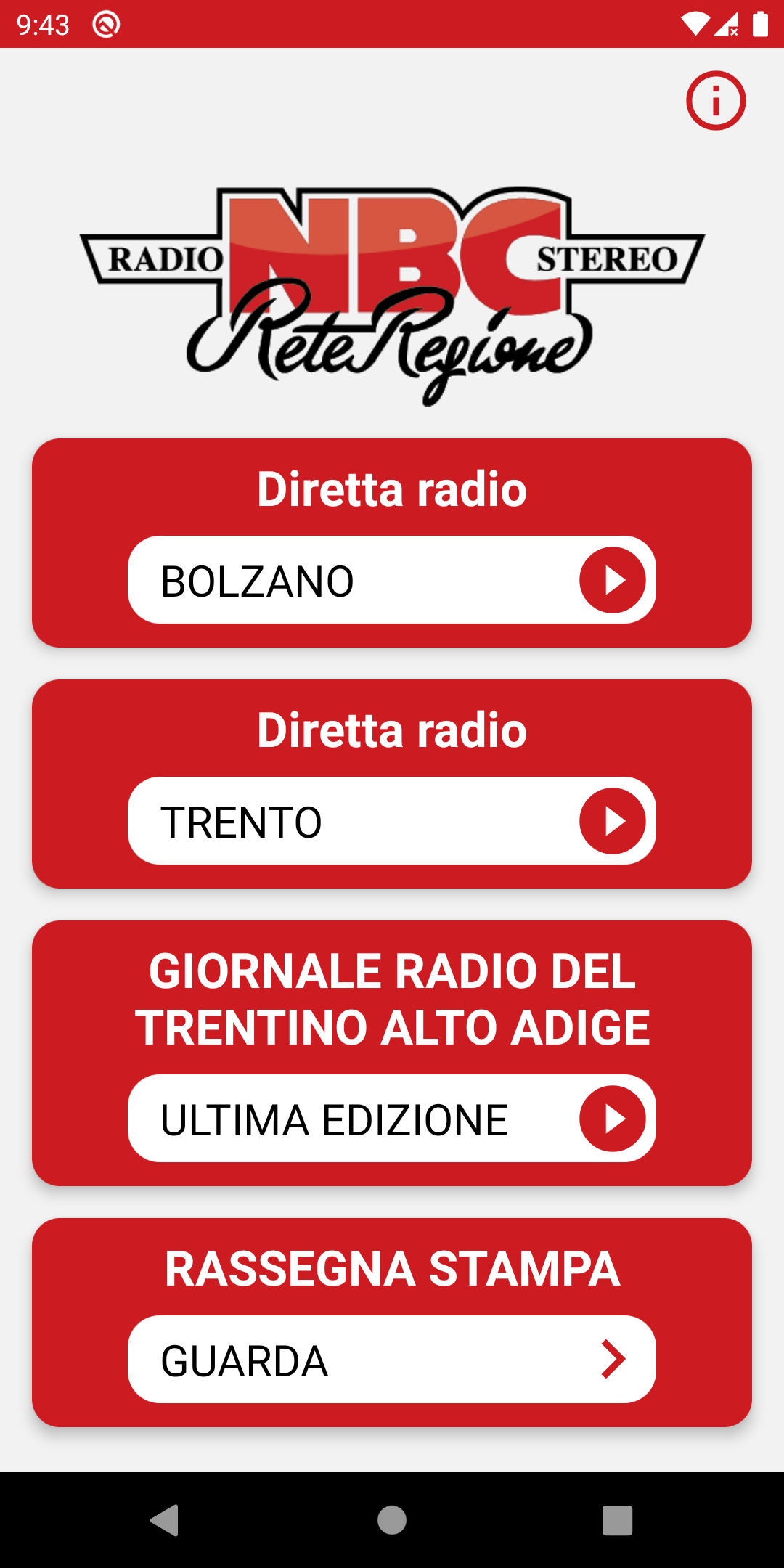Open Rassegna Stampa with the Guarda button
The width and height of the screenshot is (784, 1568).
[x=392, y=1359]
